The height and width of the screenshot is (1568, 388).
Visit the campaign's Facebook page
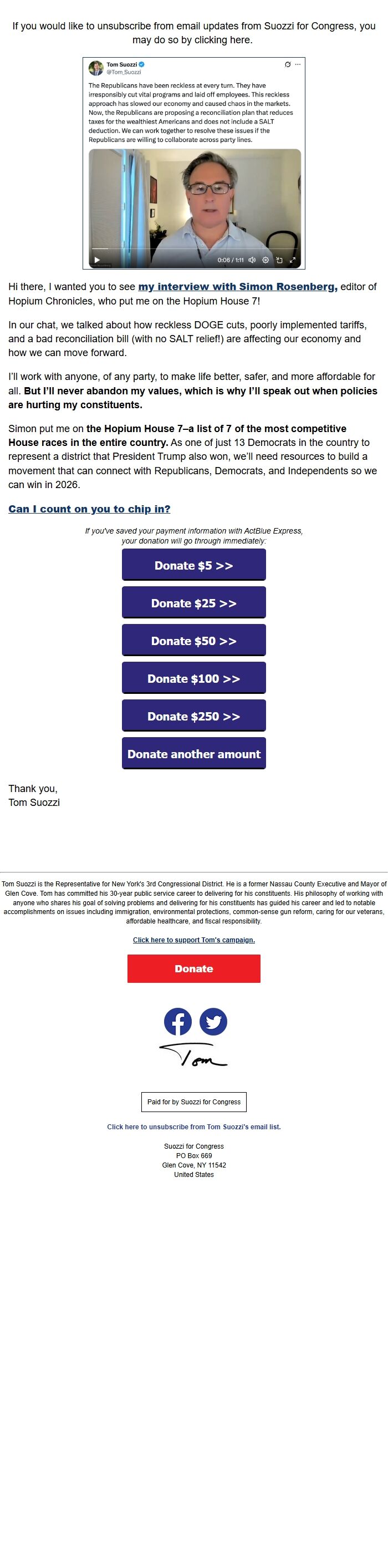(x=177, y=1022)
